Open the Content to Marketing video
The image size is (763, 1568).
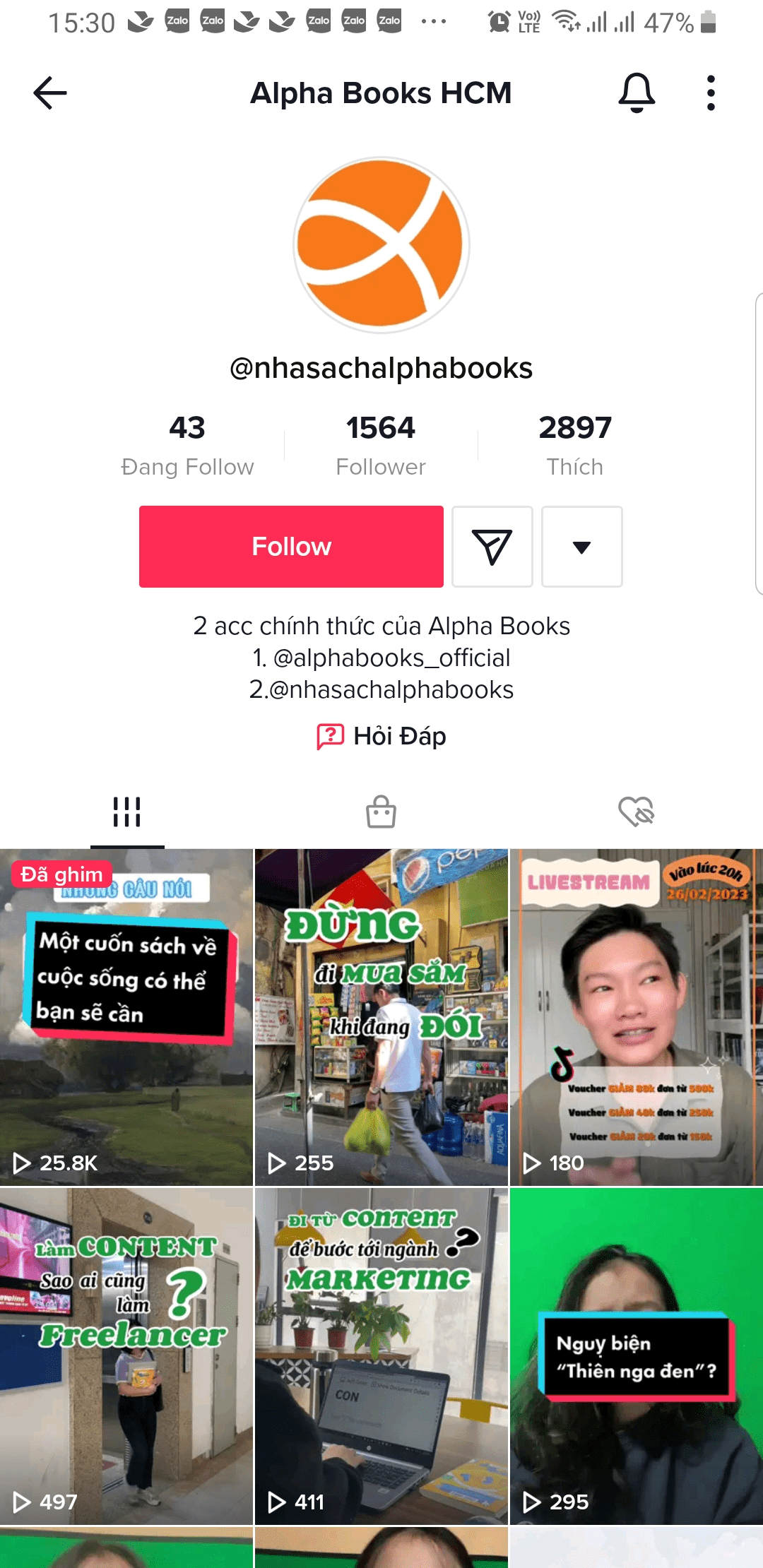(381, 1356)
